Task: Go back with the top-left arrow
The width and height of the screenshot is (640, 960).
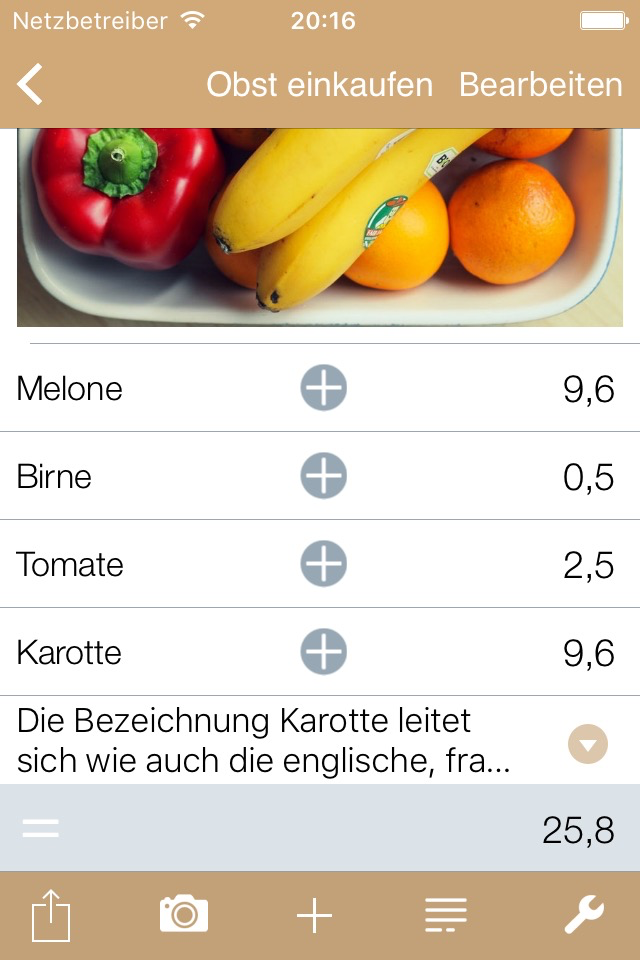Action: point(30,84)
